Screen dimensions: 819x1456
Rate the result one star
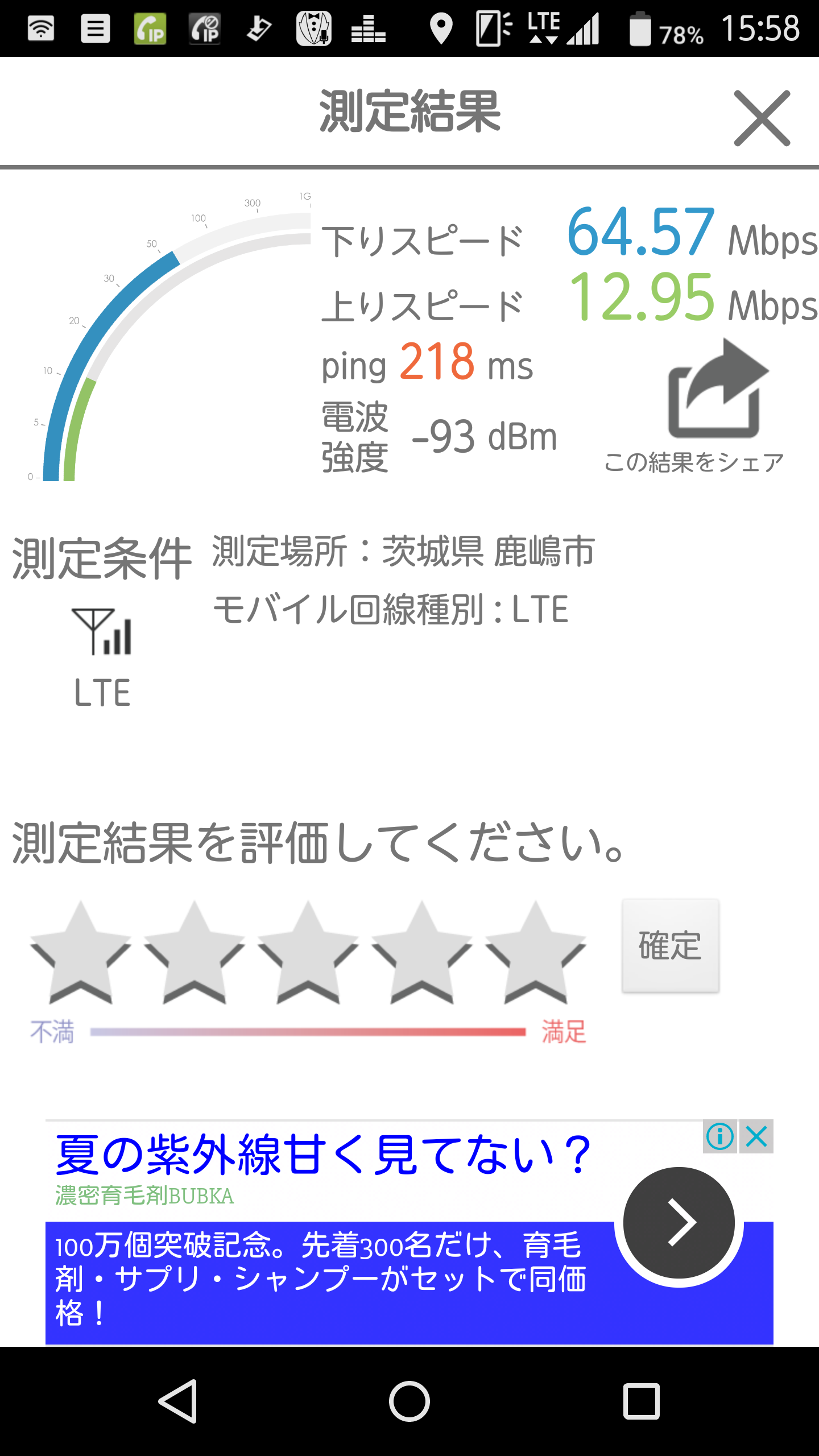point(81,953)
